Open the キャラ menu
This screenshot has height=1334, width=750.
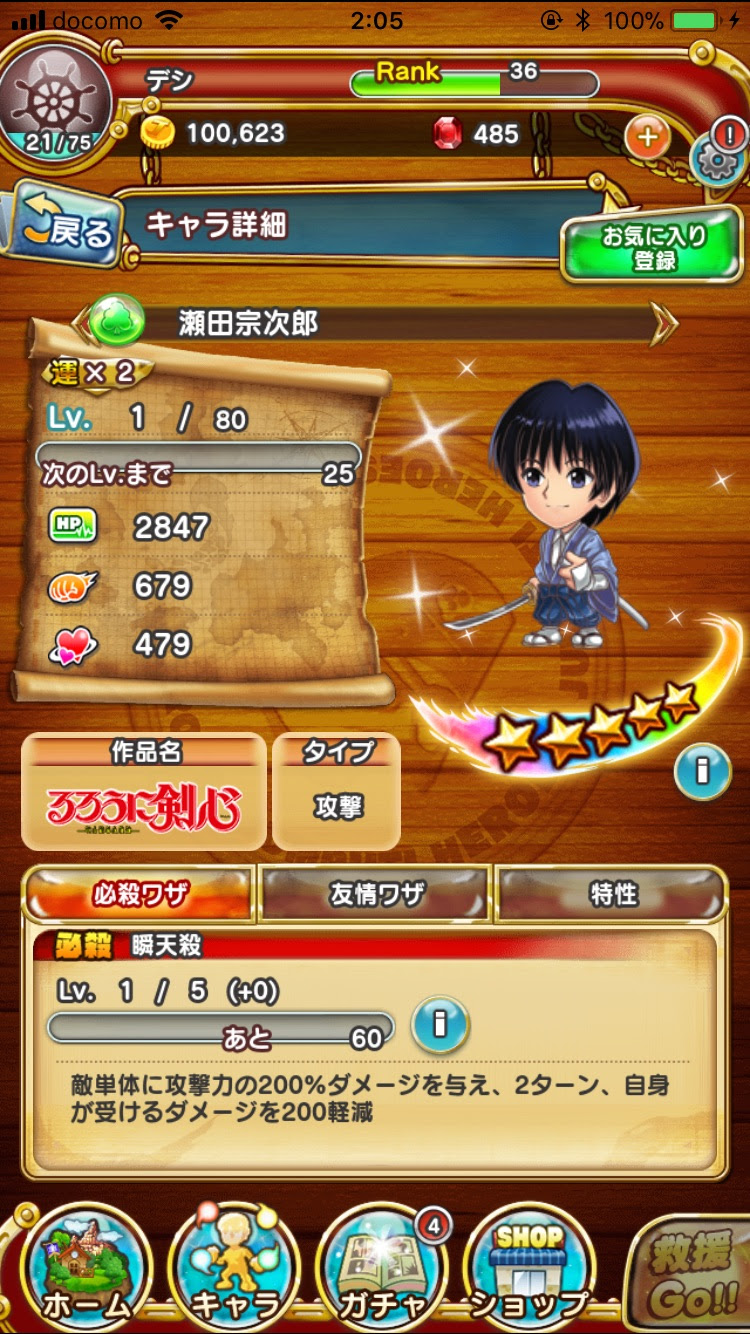(233, 1266)
